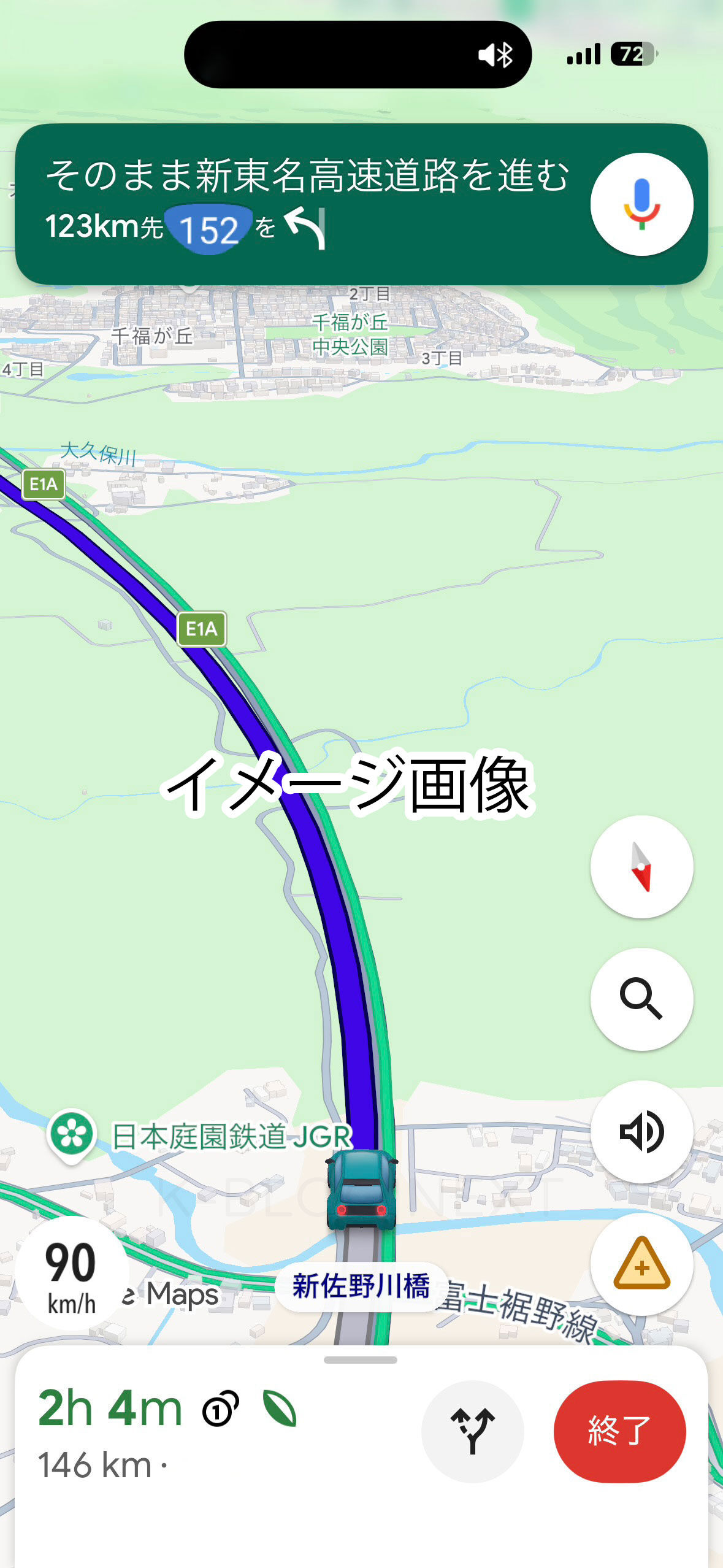Search along the route

click(x=641, y=999)
